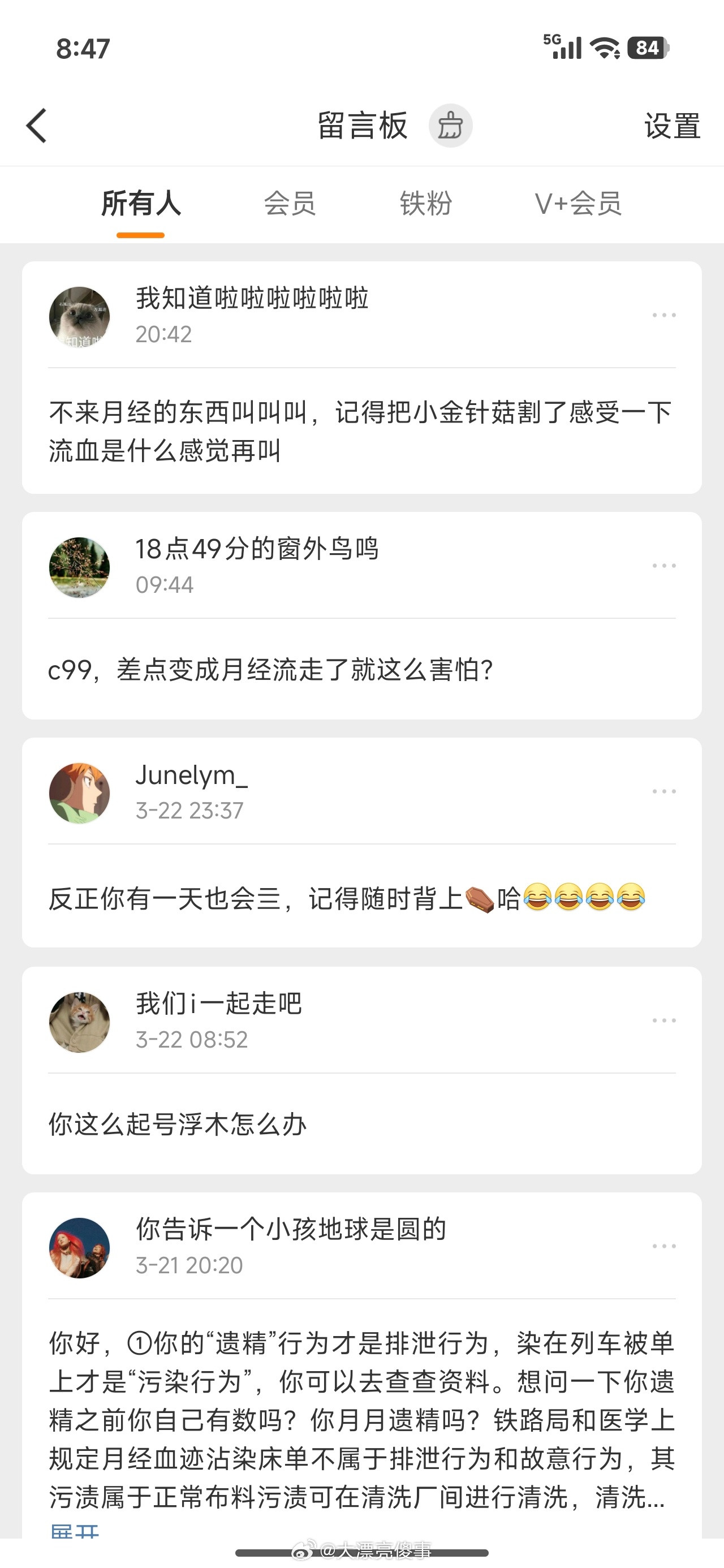Open the more menu on 我们i一起走吧's message
Viewport: 724px width, 1568px height.
coord(663,1020)
